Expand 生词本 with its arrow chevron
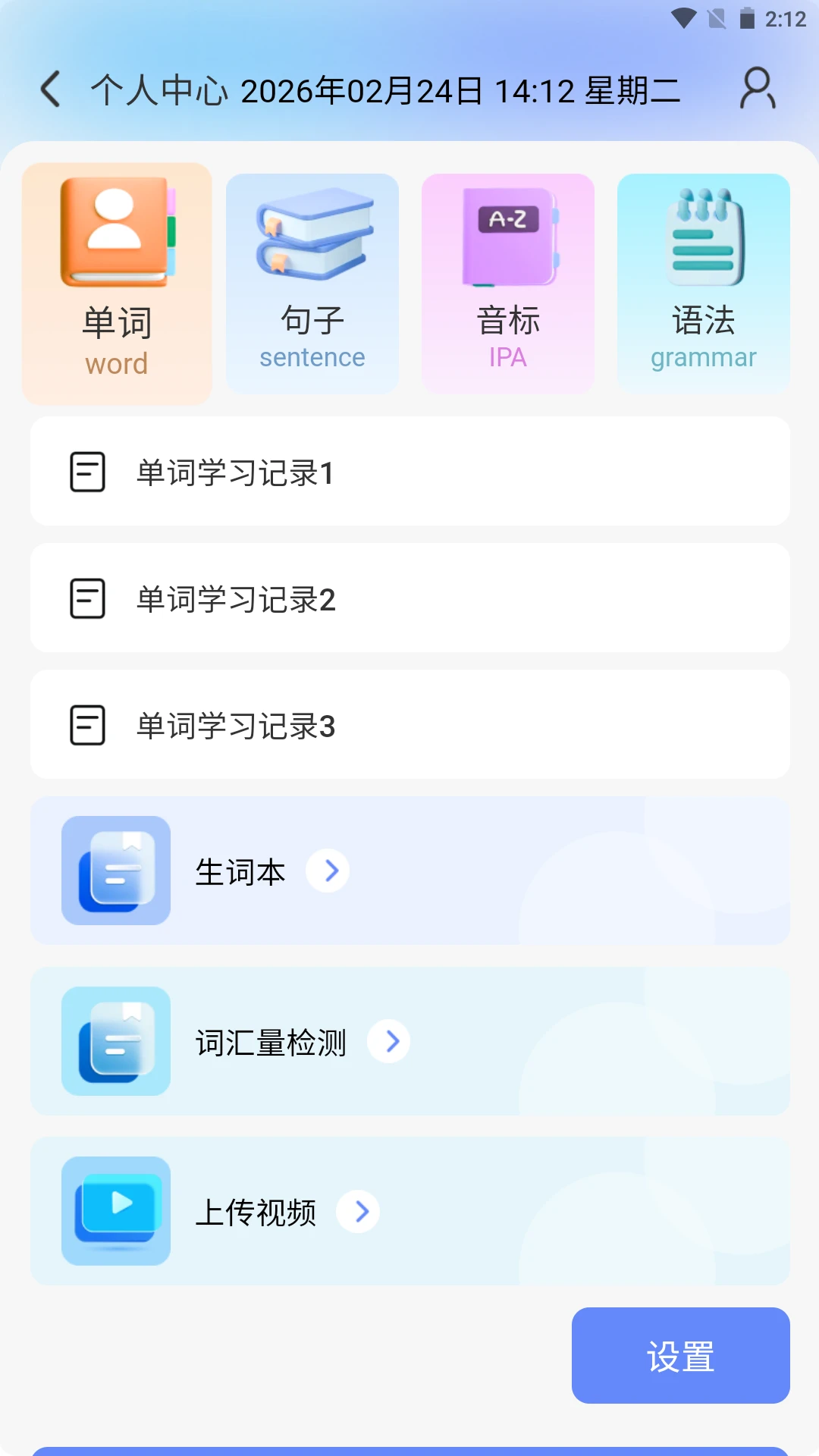 329,871
